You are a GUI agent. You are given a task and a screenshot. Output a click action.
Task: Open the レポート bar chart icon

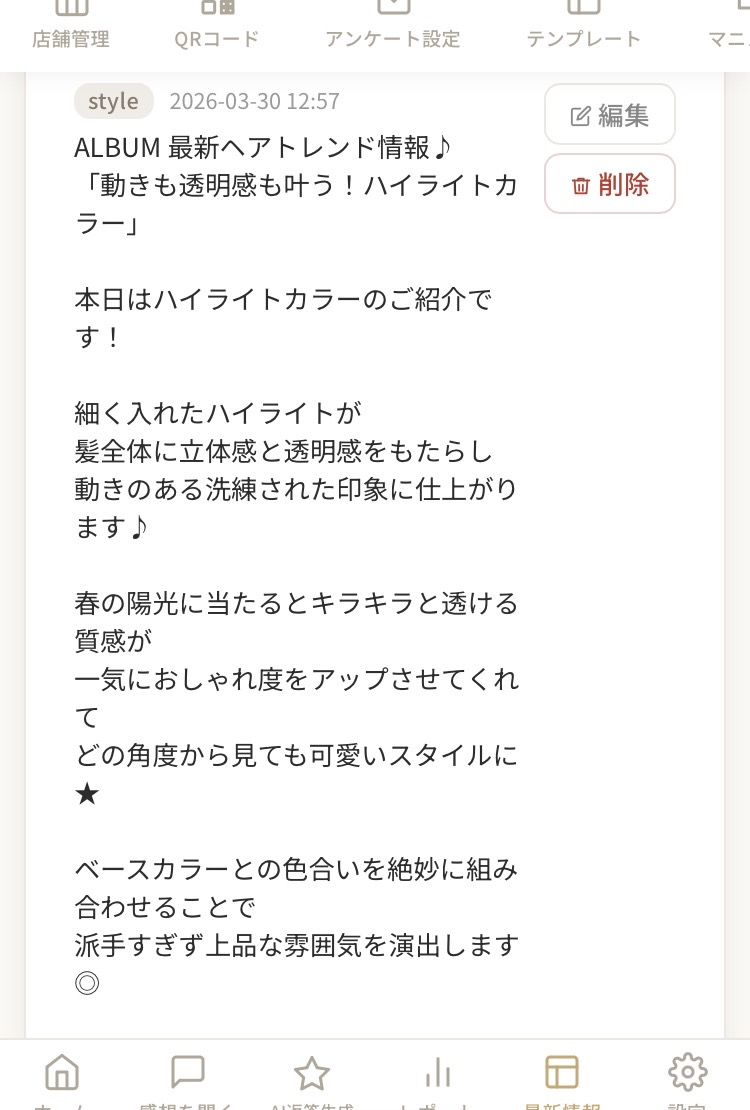pyautogui.click(x=437, y=1072)
